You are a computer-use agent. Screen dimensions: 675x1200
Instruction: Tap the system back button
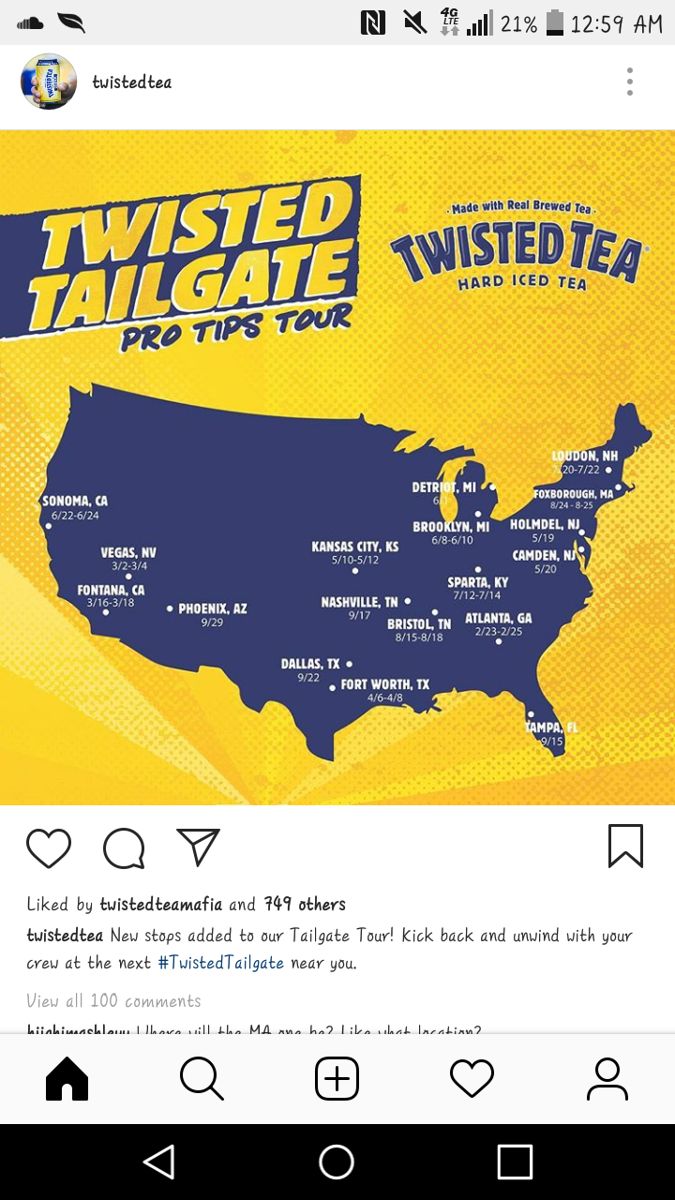(x=159, y=1161)
